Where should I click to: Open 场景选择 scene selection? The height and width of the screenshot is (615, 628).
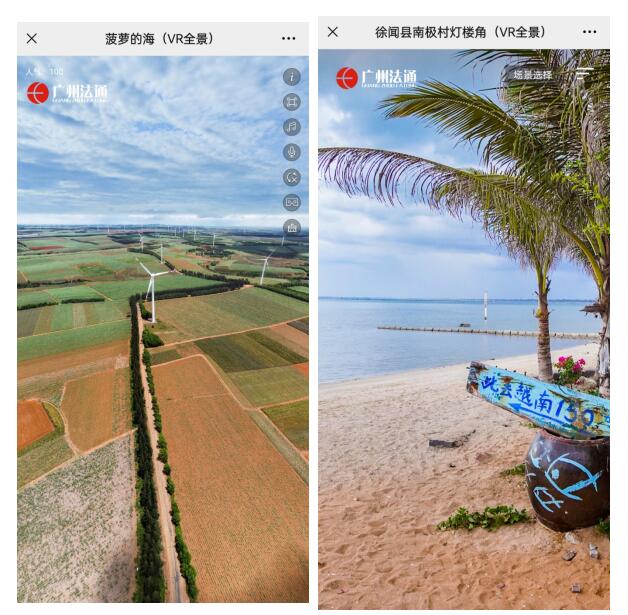point(533,75)
